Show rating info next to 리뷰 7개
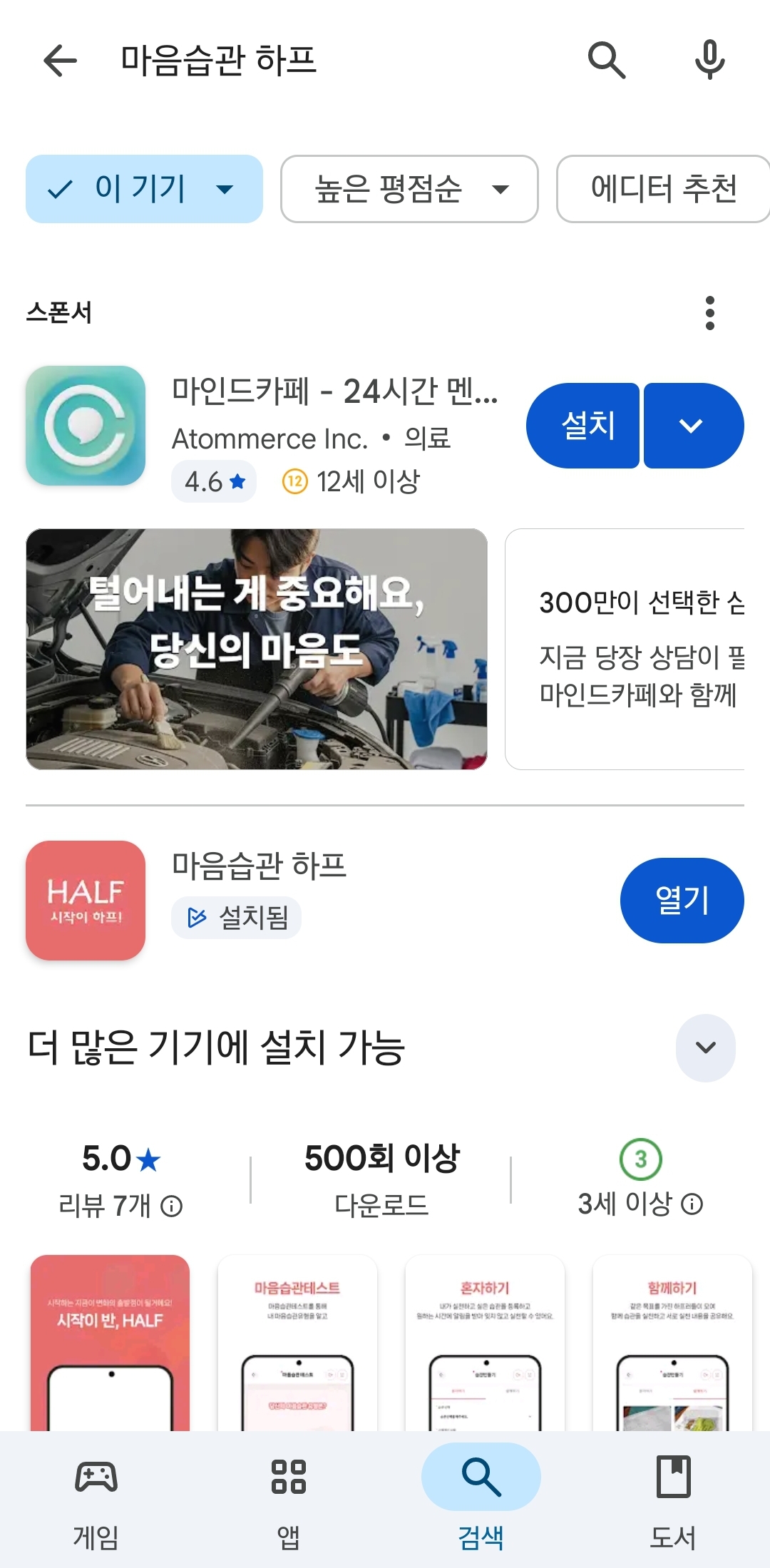Viewport: 770px width, 1568px height. click(x=172, y=1206)
